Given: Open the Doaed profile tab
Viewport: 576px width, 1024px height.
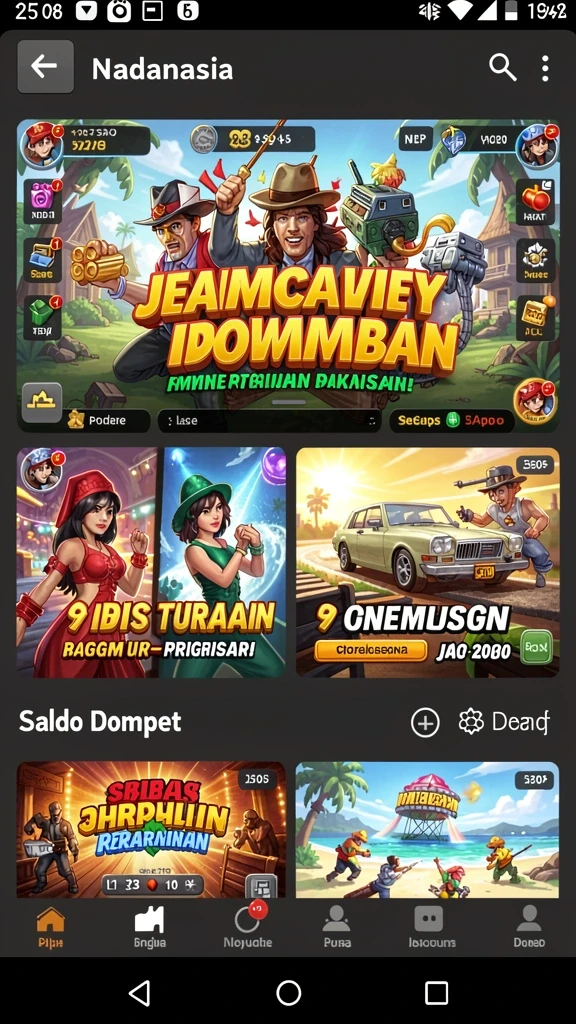Looking at the screenshot, I should [x=528, y=927].
